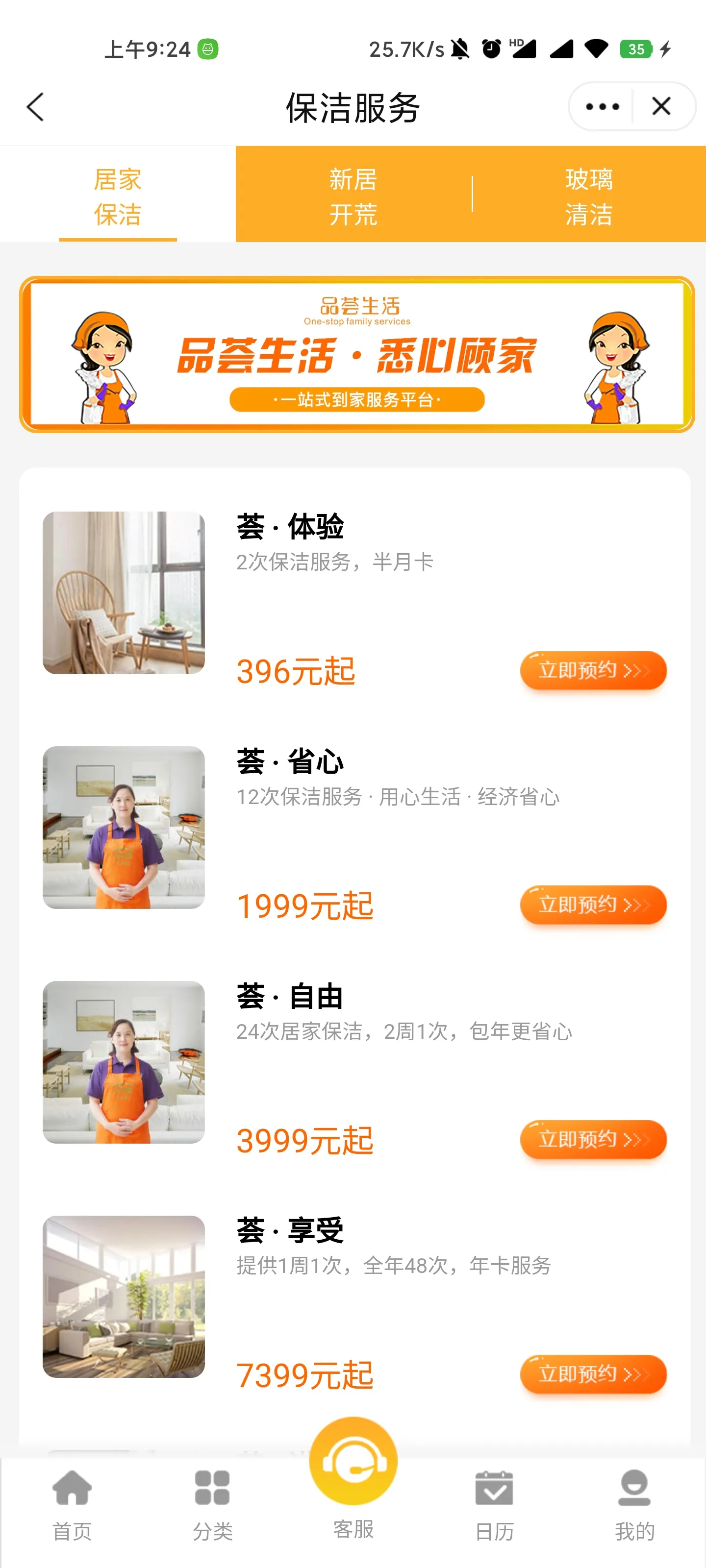This screenshot has height=1568, width=706.
Task: Go to the 首页 tab
Action: 72,1504
